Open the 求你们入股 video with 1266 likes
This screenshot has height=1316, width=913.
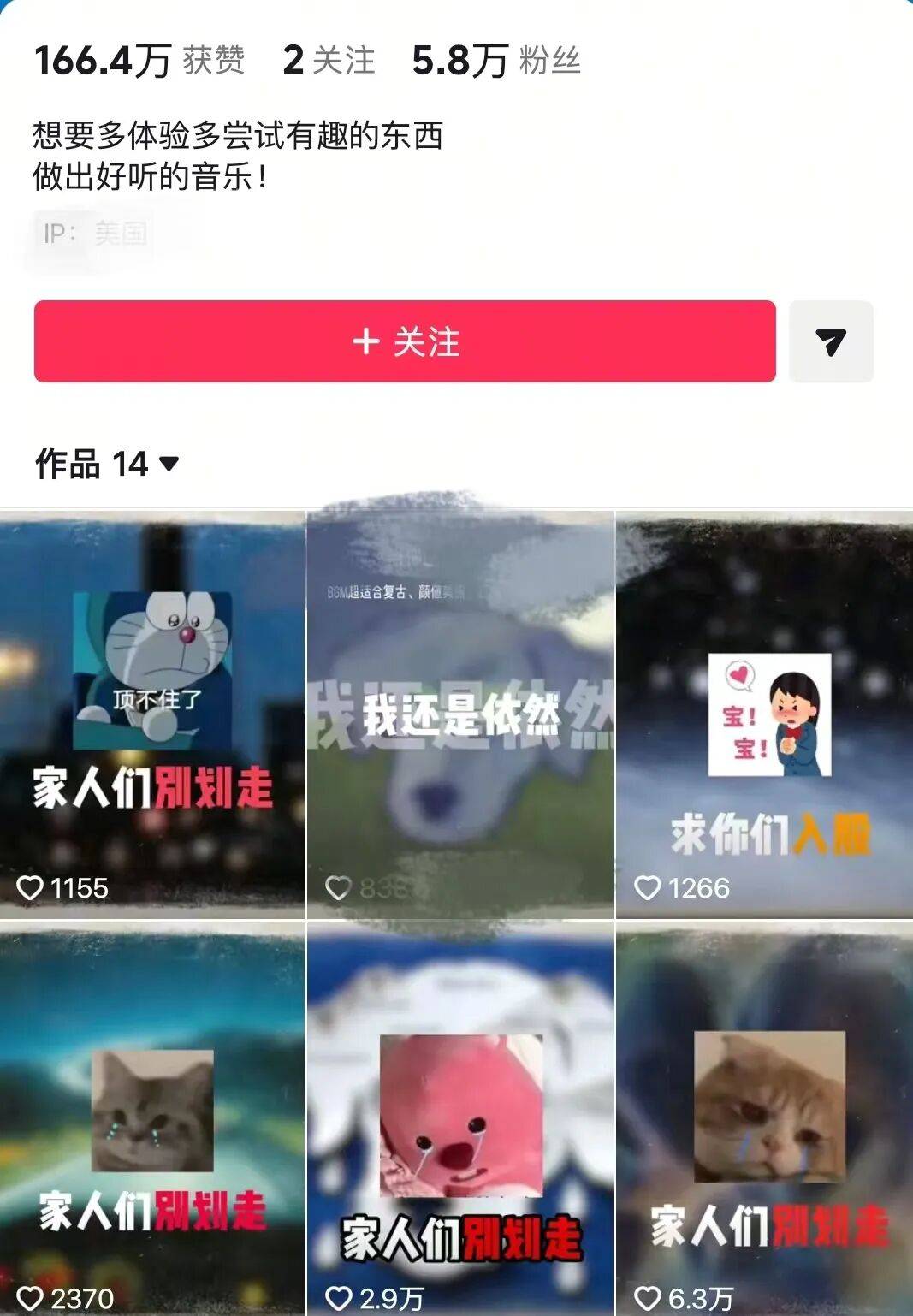coord(764,714)
